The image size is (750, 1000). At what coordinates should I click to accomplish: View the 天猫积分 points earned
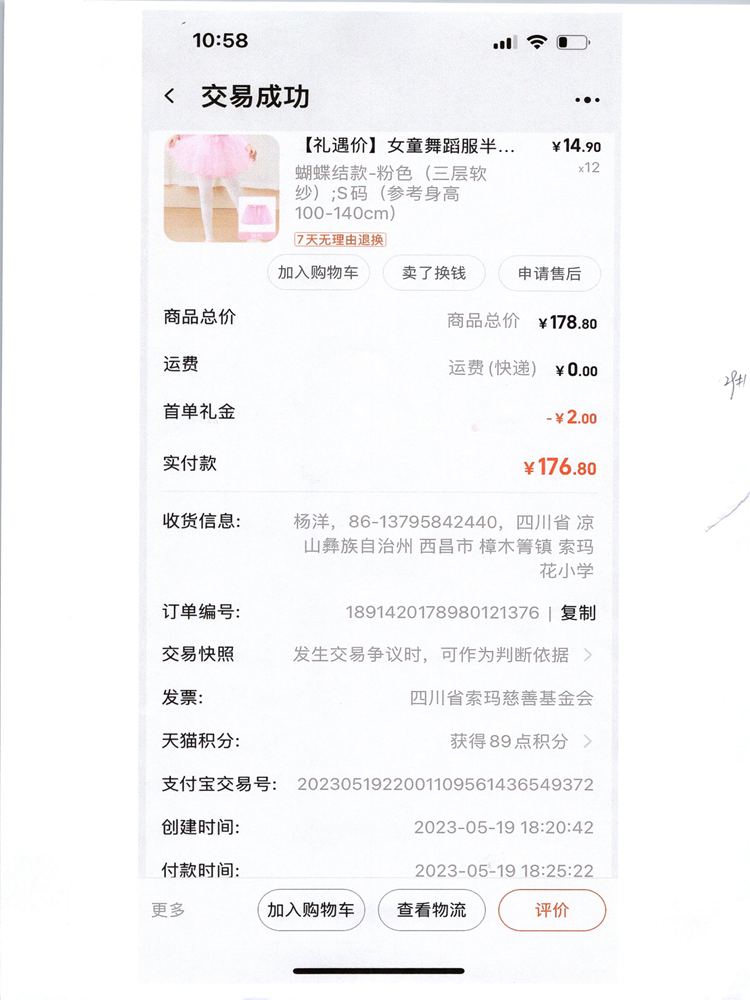[x=520, y=741]
